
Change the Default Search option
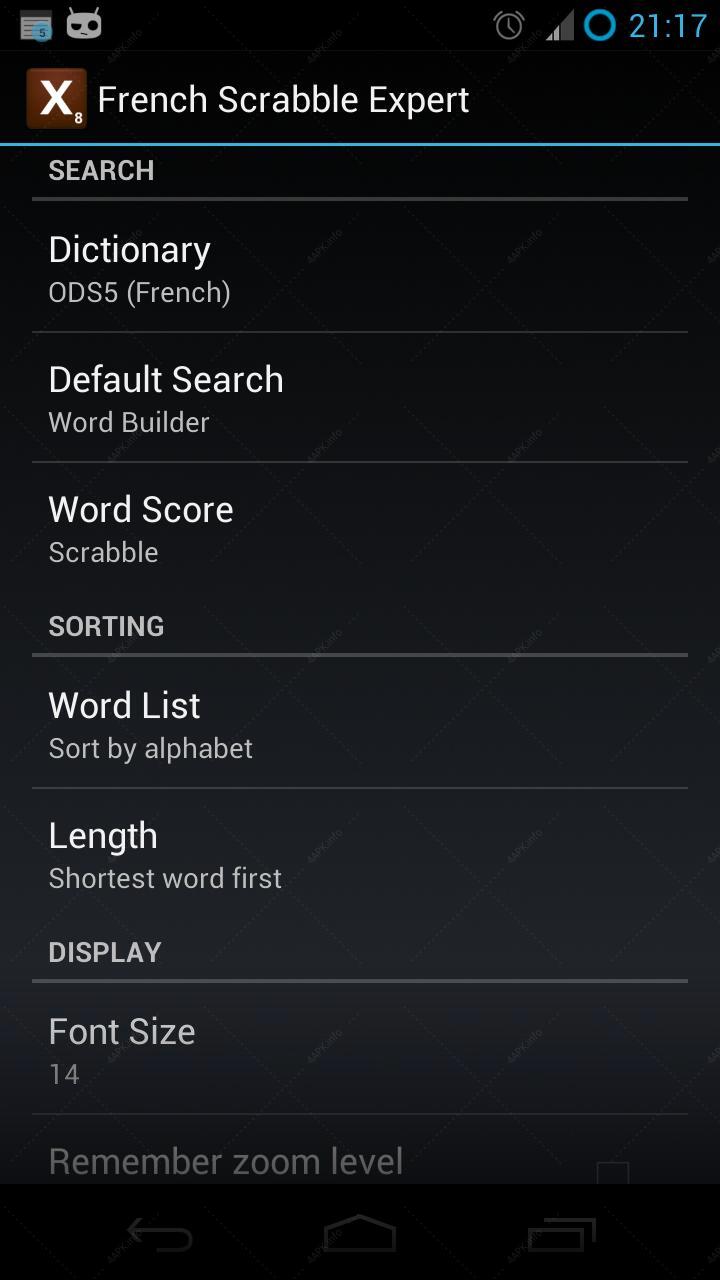(360, 398)
